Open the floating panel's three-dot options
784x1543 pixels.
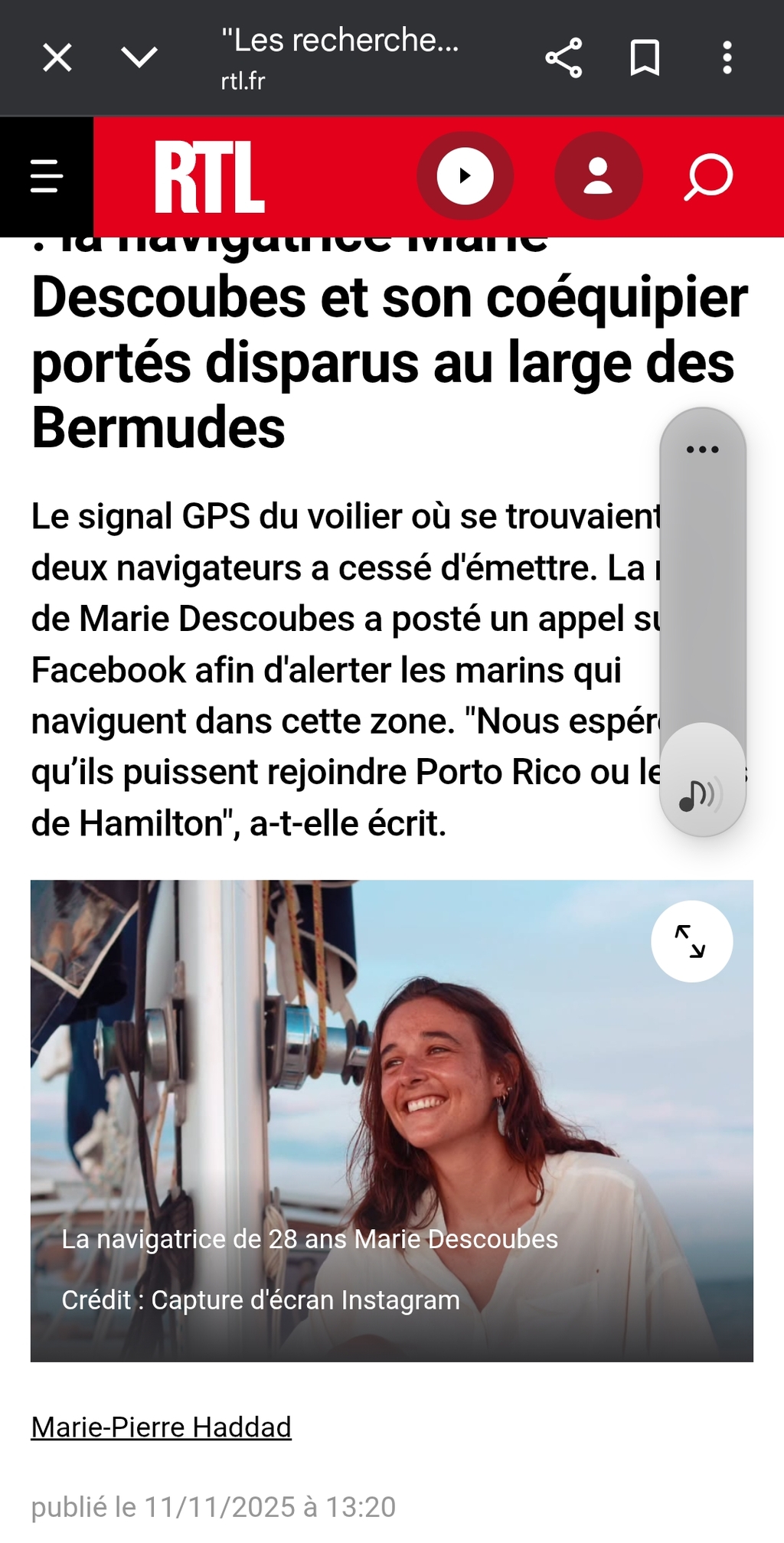pos(702,449)
